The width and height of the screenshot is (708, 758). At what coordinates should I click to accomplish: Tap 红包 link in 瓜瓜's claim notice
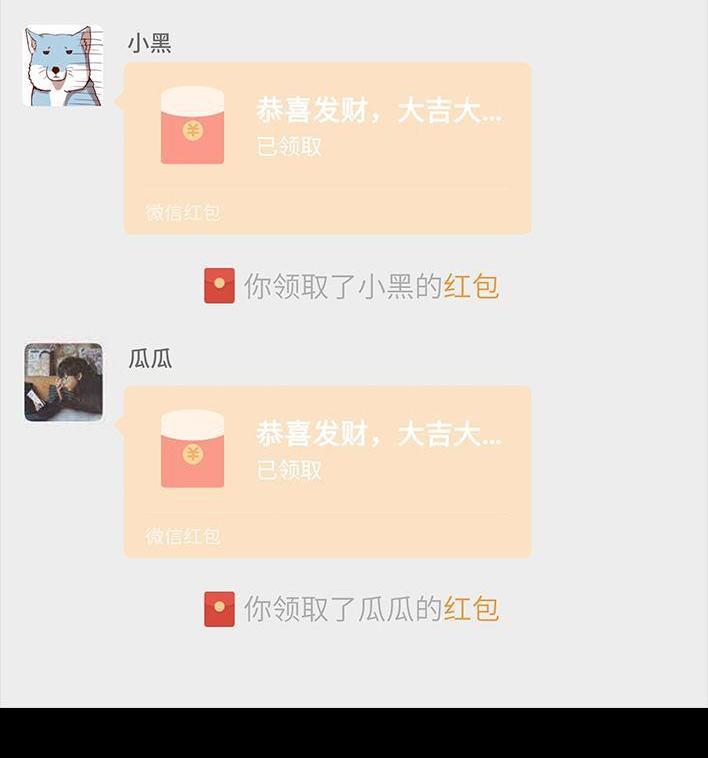471,609
